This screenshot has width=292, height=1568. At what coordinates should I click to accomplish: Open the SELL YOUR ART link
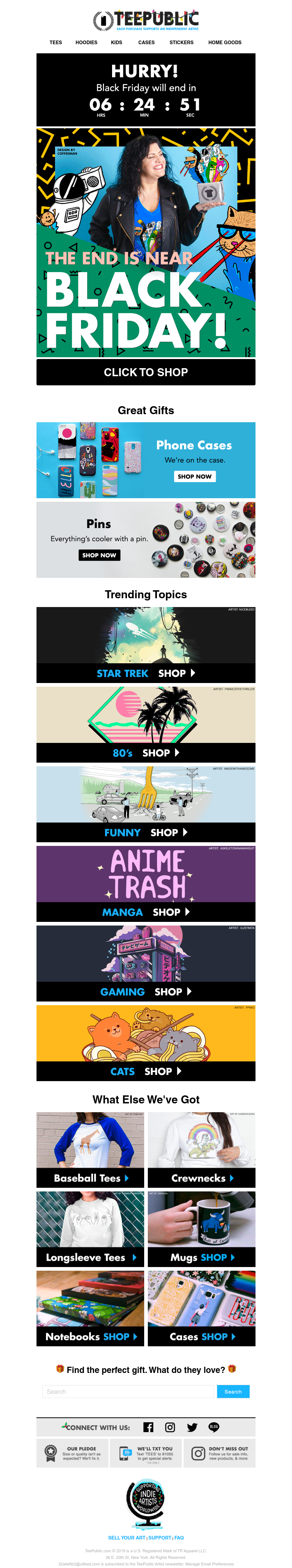(127, 1538)
